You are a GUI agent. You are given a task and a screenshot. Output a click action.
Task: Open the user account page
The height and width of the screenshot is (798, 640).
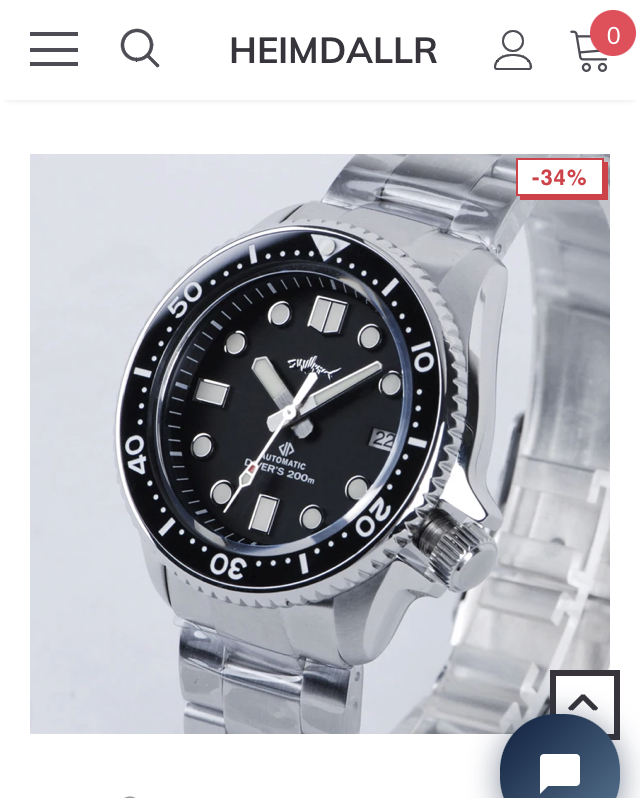[x=513, y=50]
